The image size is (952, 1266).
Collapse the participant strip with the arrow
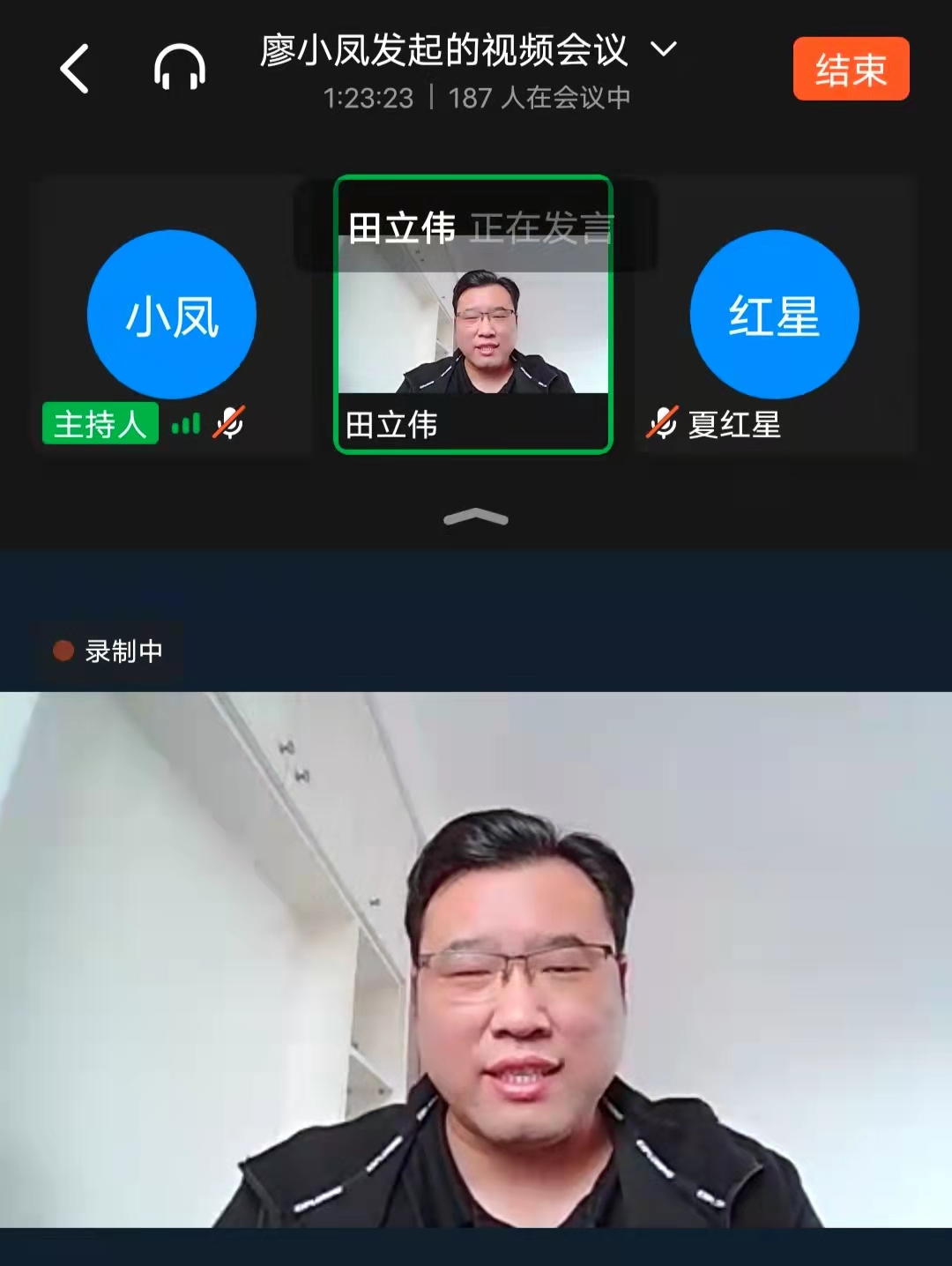tap(476, 518)
